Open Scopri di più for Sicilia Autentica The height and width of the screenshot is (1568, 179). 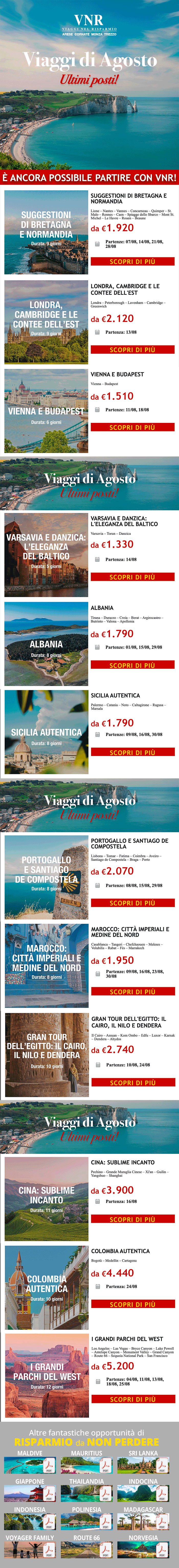132,753
